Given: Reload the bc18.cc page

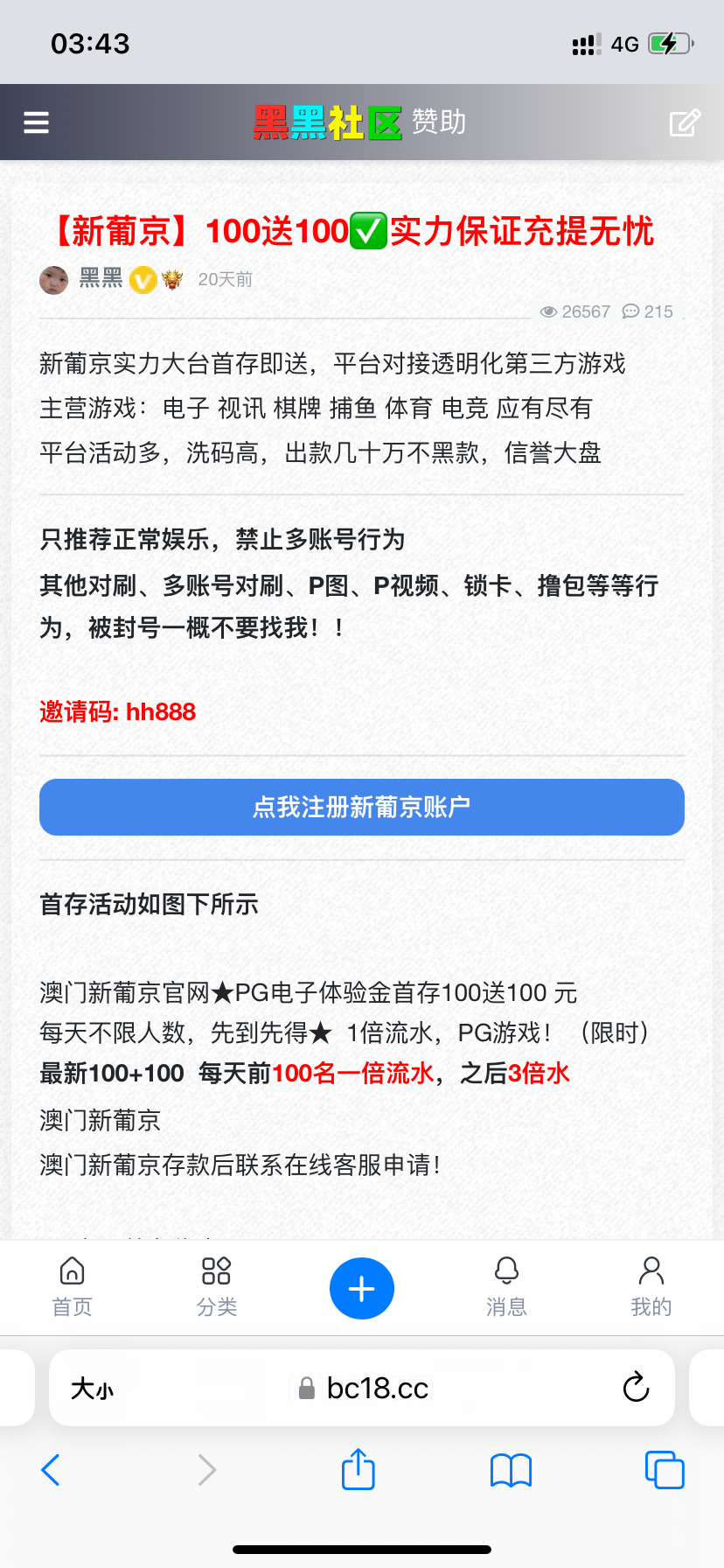Looking at the screenshot, I should (x=636, y=1387).
